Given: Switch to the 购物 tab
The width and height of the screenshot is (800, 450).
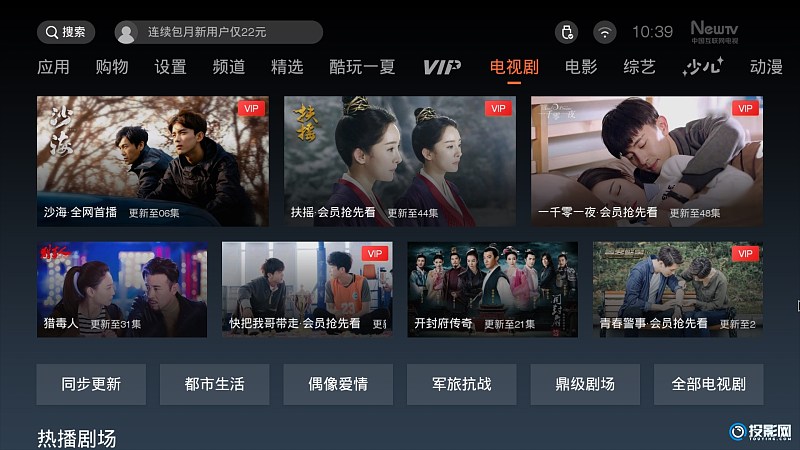Looking at the screenshot, I should (112, 67).
